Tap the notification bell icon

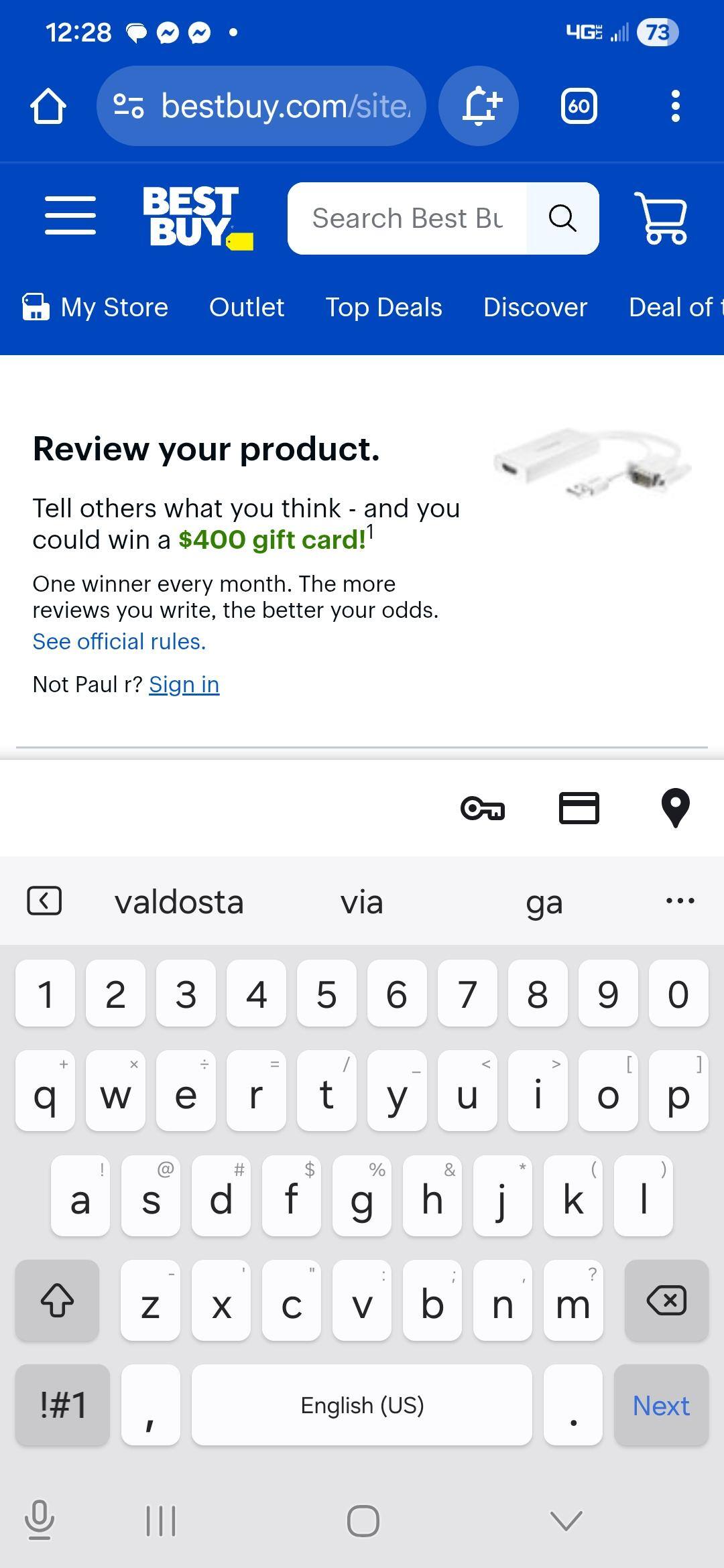(x=478, y=105)
